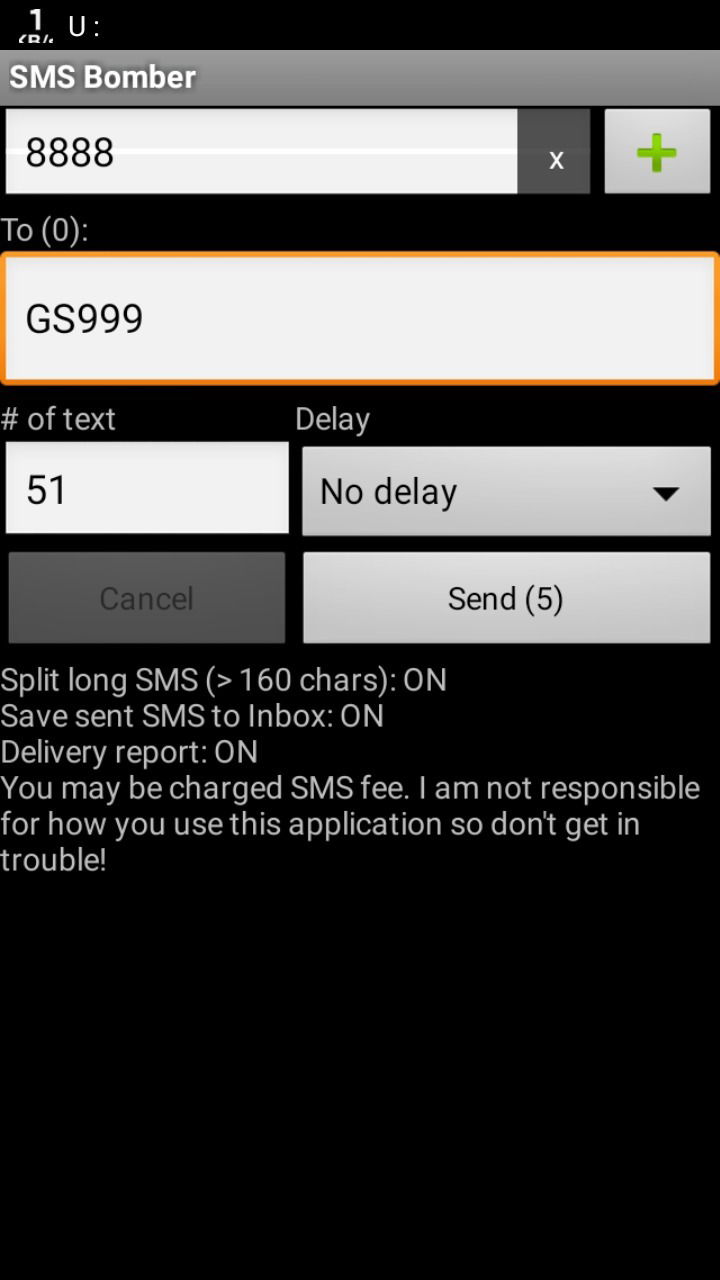Screen dimensions: 720x1280
Task: Focus the message field containing GS999
Action: [x=360, y=318]
